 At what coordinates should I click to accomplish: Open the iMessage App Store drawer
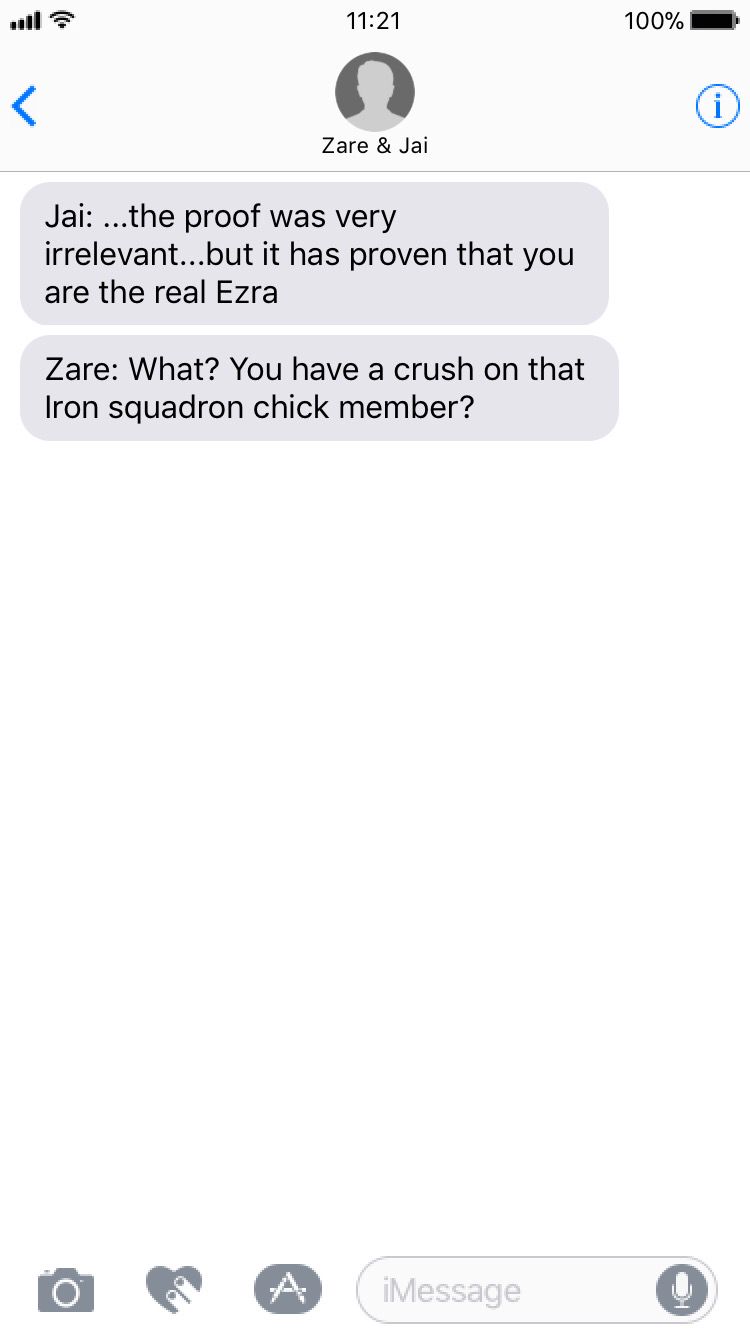(x=288, y=1289)
